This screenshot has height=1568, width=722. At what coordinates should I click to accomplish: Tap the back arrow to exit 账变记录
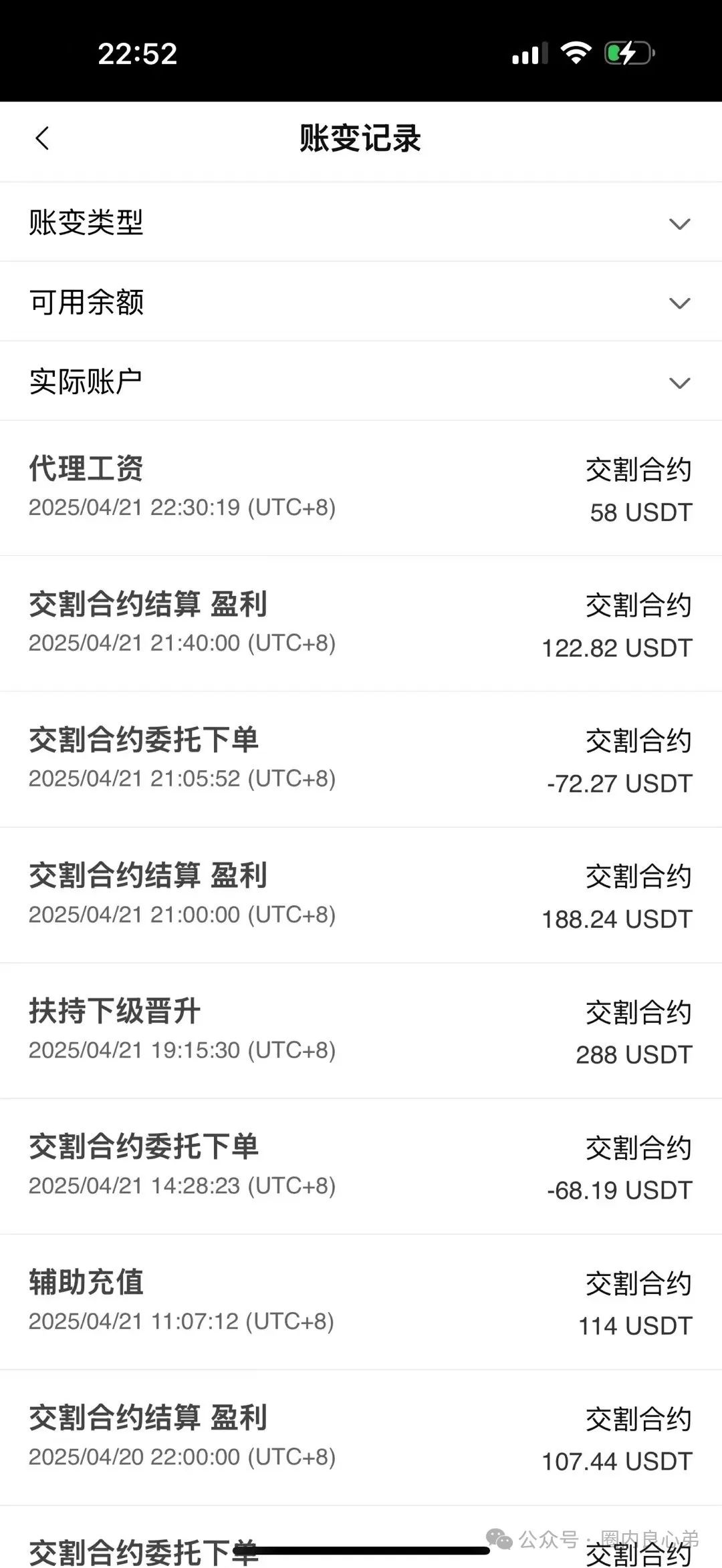(x=42, y=139)
